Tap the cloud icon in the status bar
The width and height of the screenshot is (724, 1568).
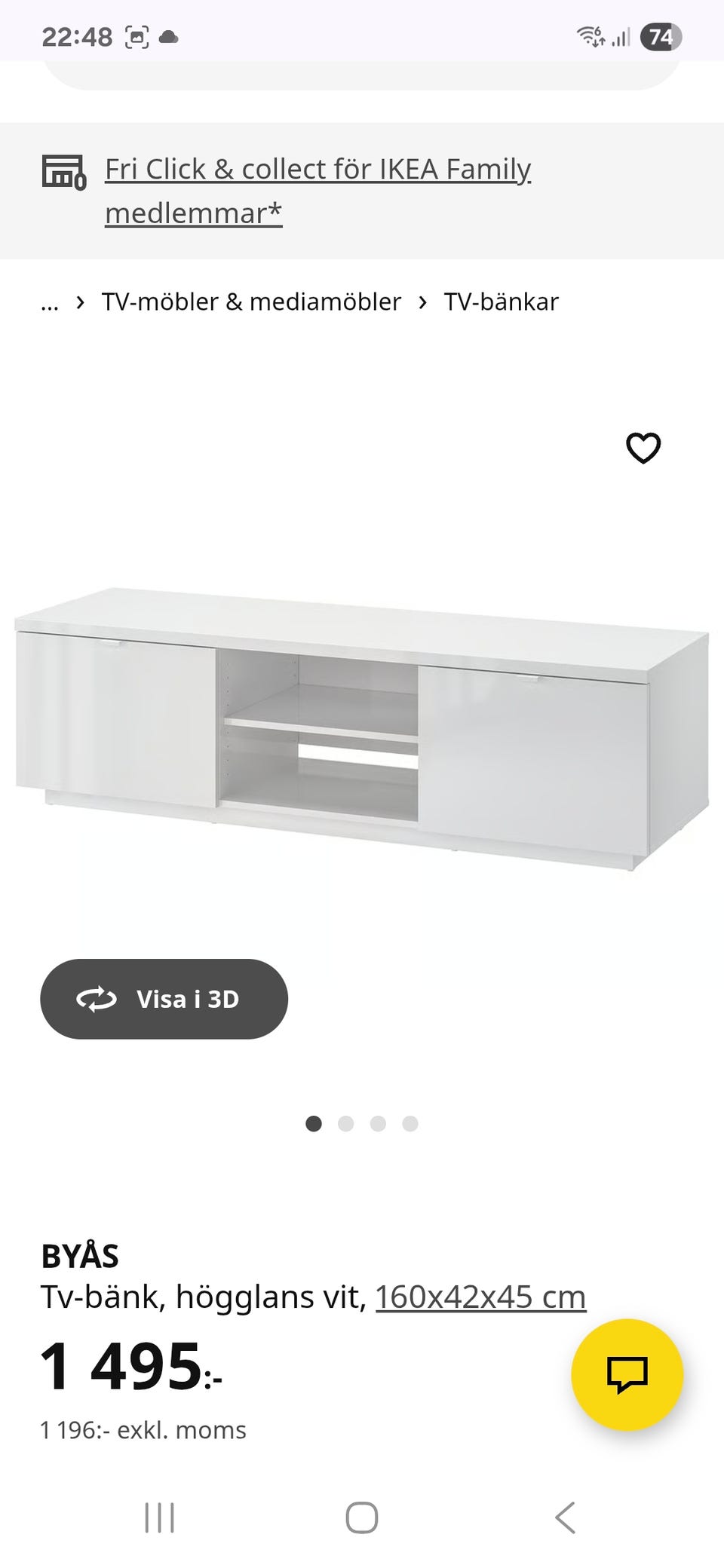point(170,35)
